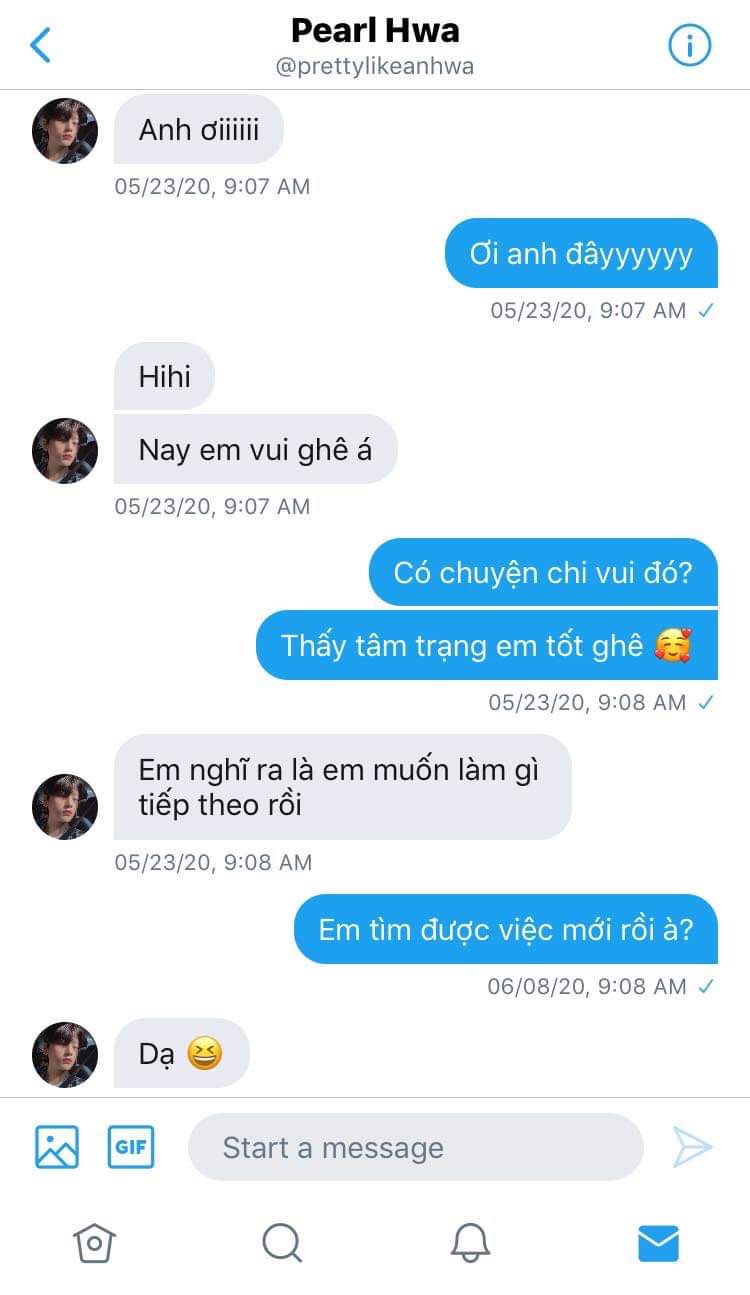
Task: Switch to the Search tab
Action: click(x=282, y=1243)
